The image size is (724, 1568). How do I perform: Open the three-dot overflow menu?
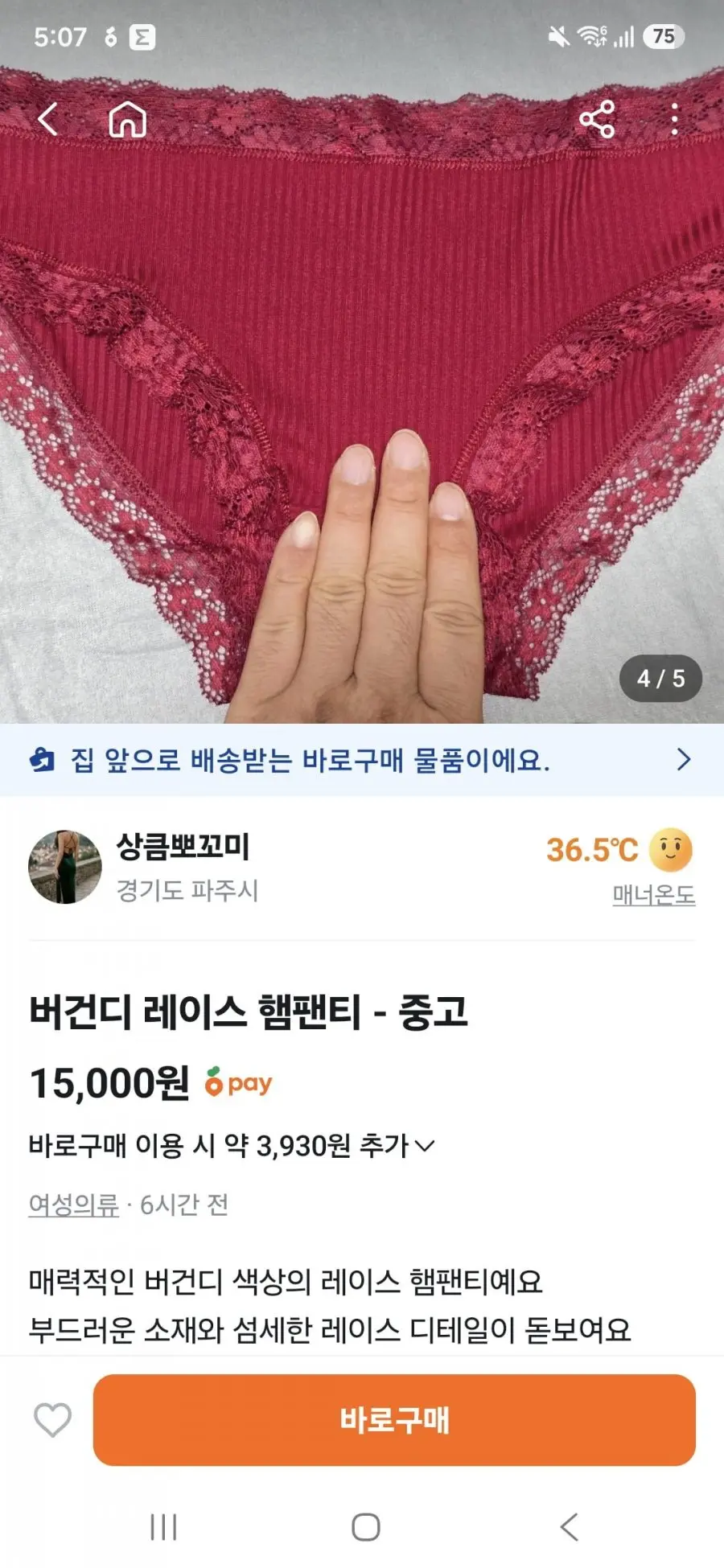pos(674,120)
